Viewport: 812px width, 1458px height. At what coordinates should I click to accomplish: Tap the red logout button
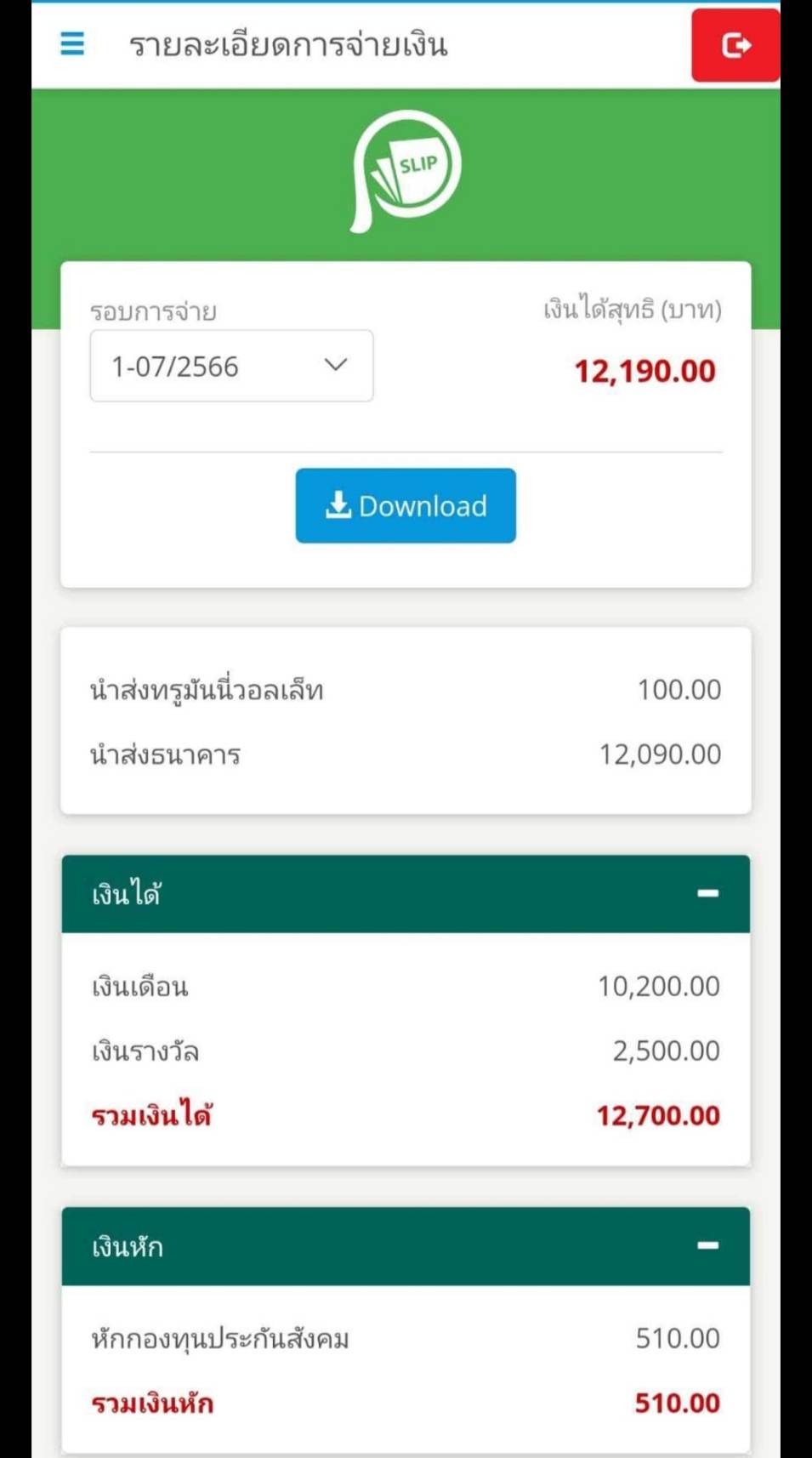click(735, 45)
